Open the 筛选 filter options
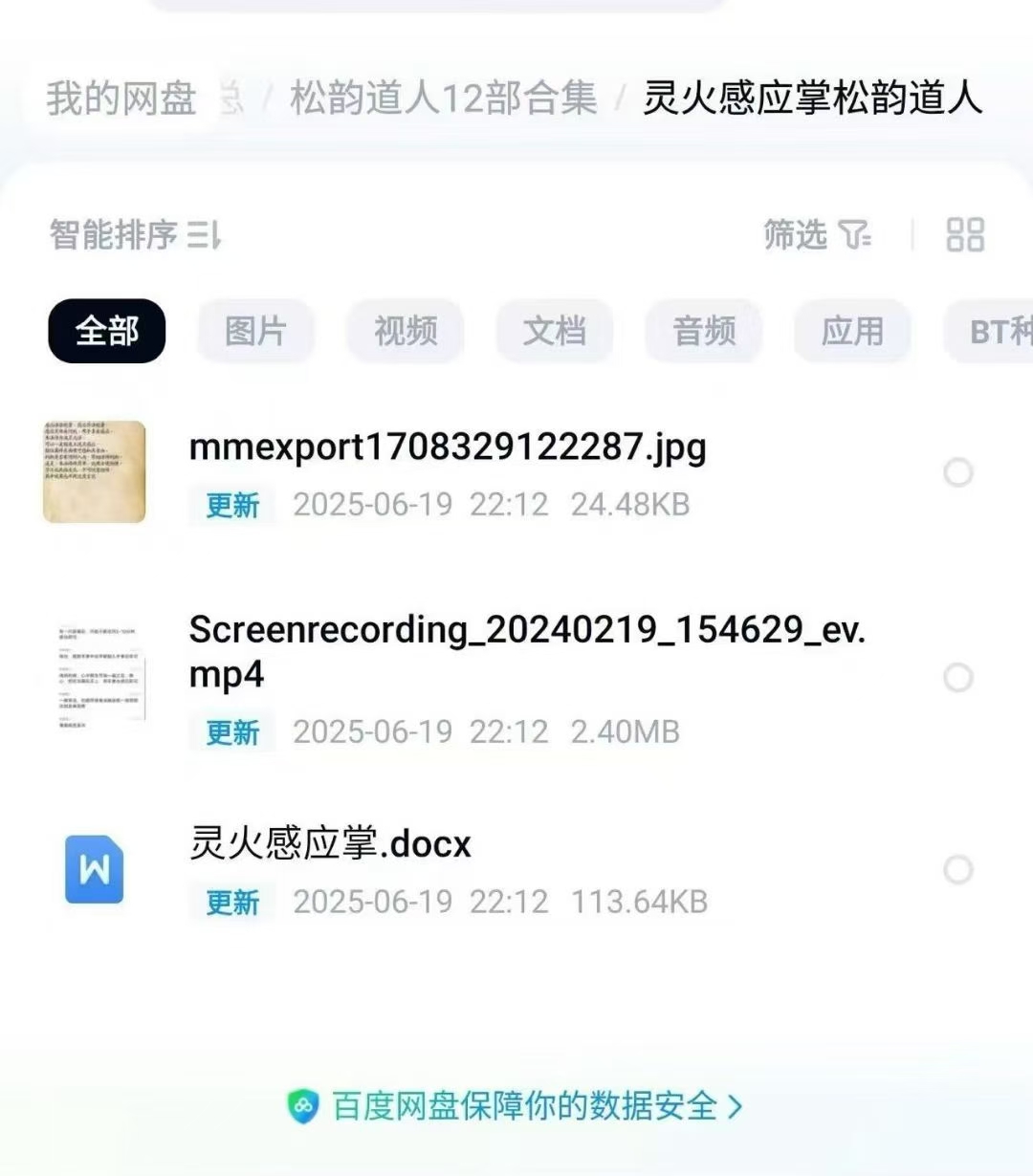 click(x=816, y=234)
